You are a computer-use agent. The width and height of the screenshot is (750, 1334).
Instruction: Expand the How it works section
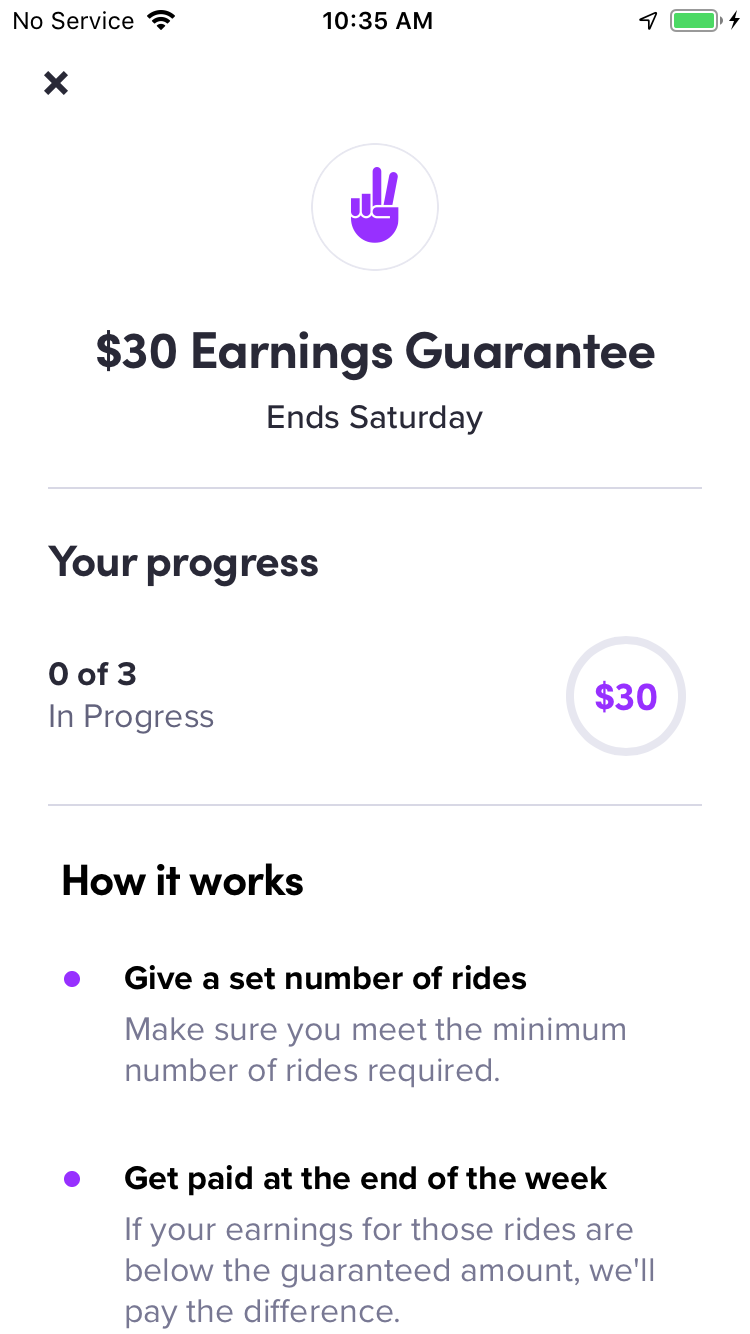182,881
